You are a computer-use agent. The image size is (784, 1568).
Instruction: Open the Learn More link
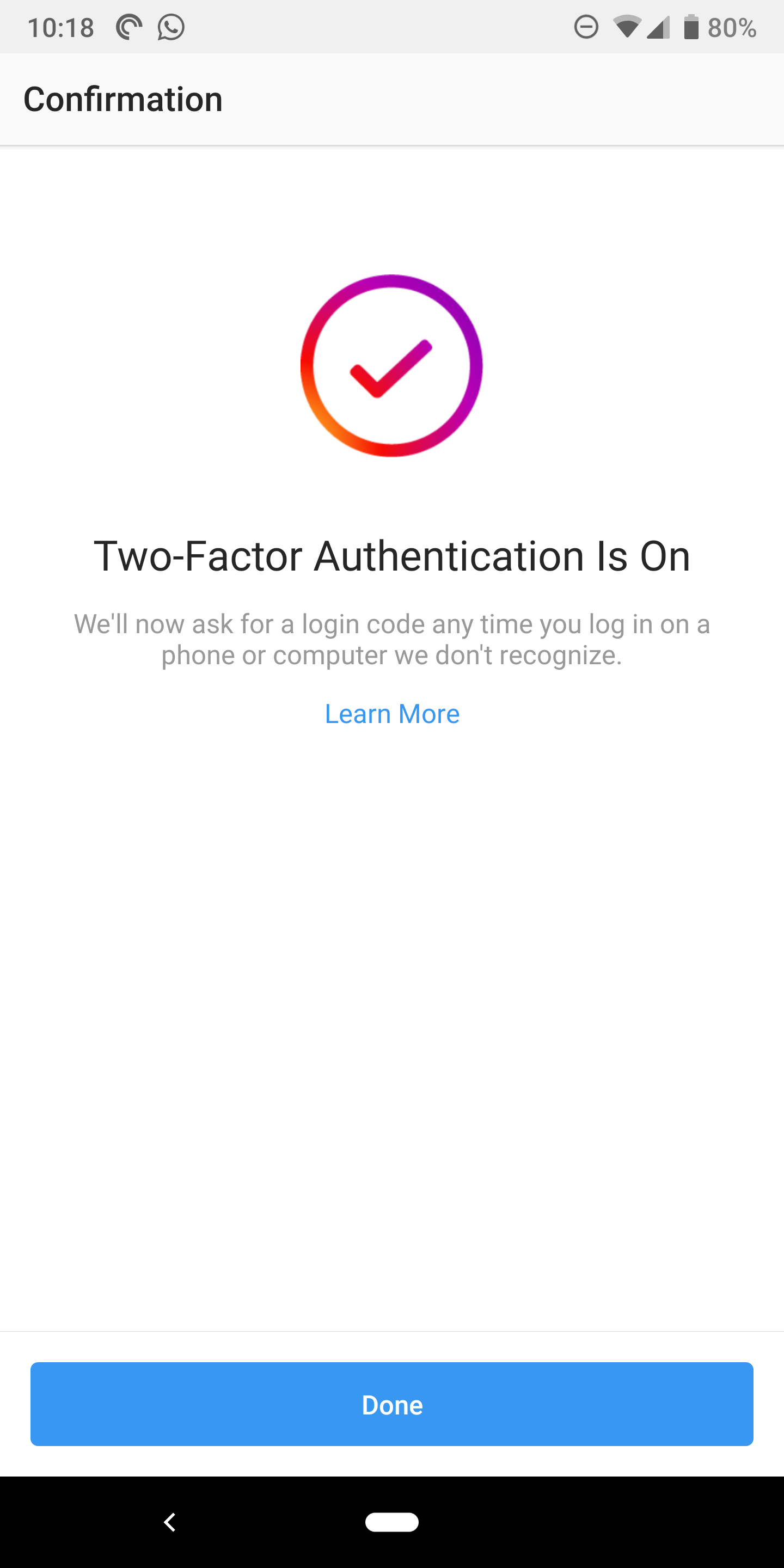tap(392, 714)
